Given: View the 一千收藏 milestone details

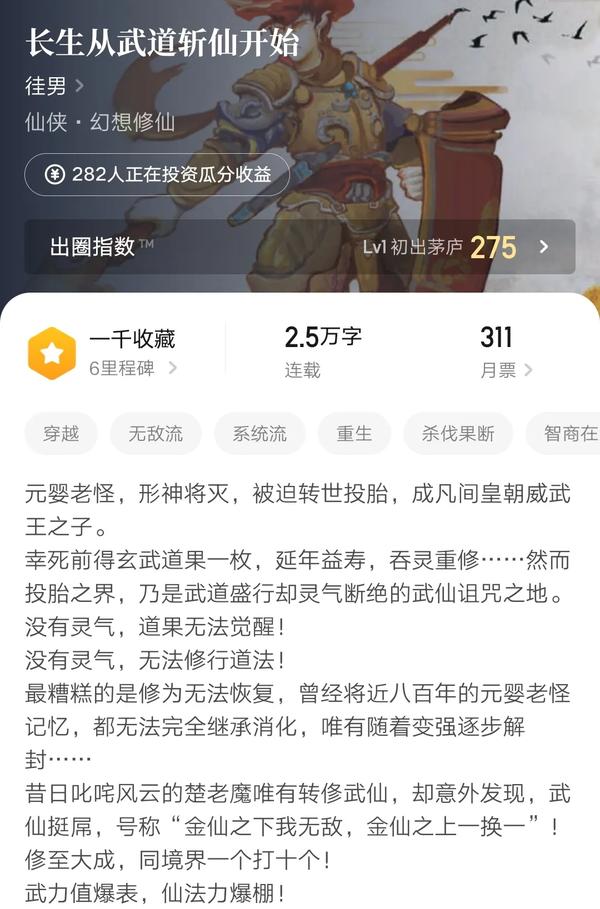Looking at the screenshot, I should pos(105,353).
